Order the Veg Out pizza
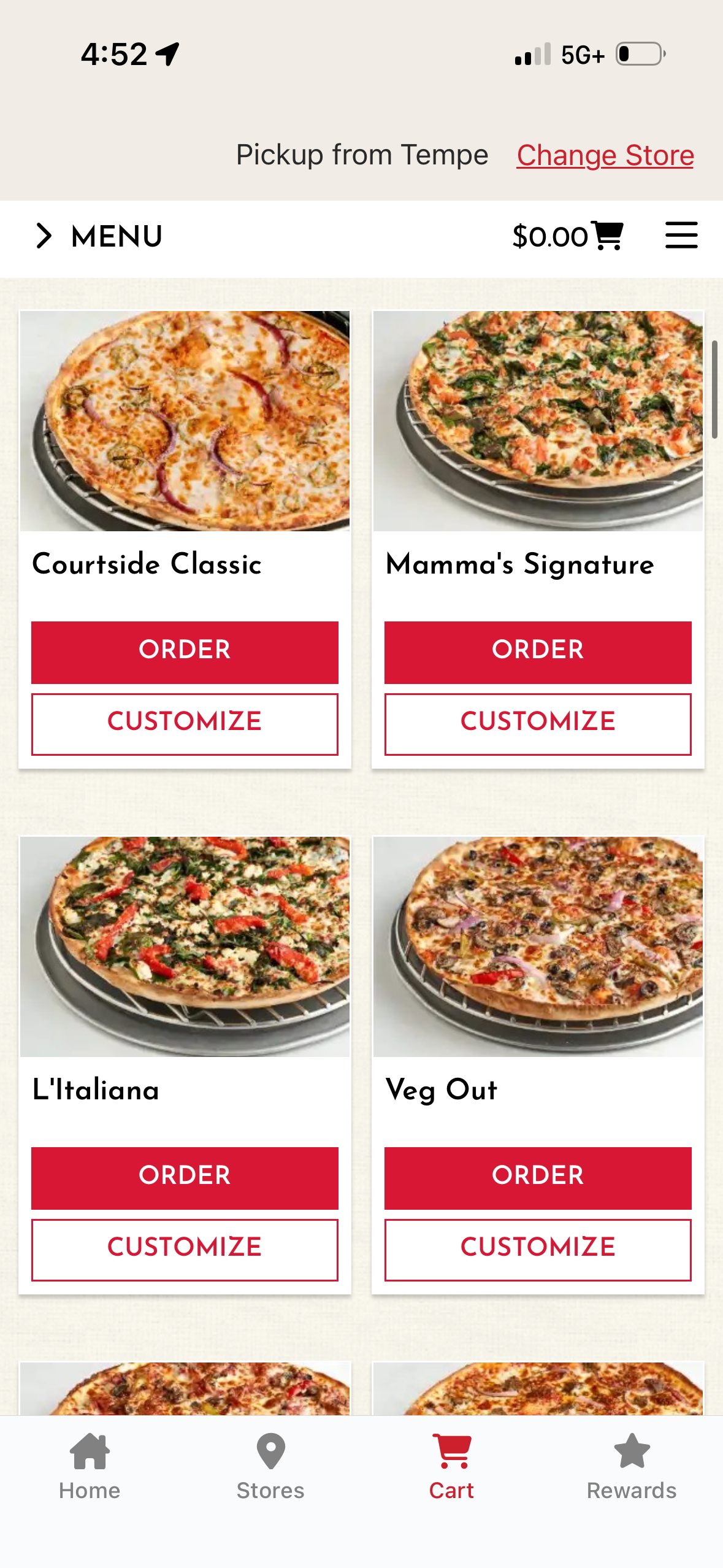The height and width of the screenshot is (1568, 723). [x=538, y=1177]
